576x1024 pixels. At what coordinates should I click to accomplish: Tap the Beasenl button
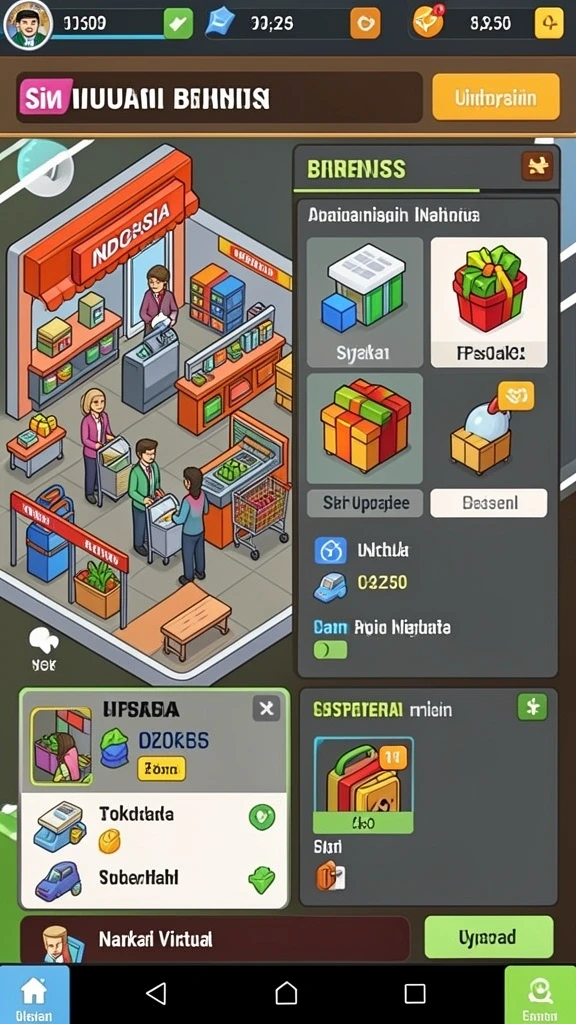(489, 503)
